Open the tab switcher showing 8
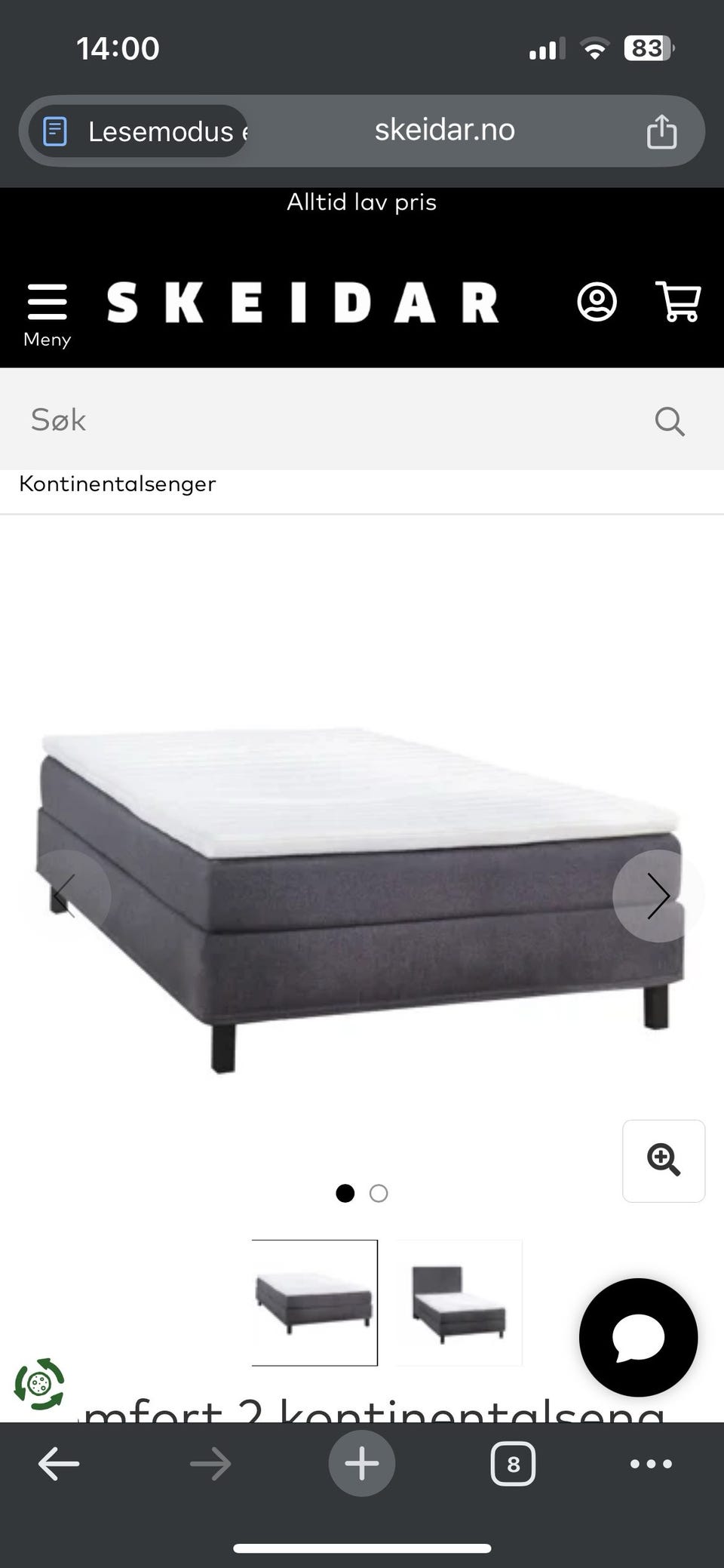 (513, 1464)
